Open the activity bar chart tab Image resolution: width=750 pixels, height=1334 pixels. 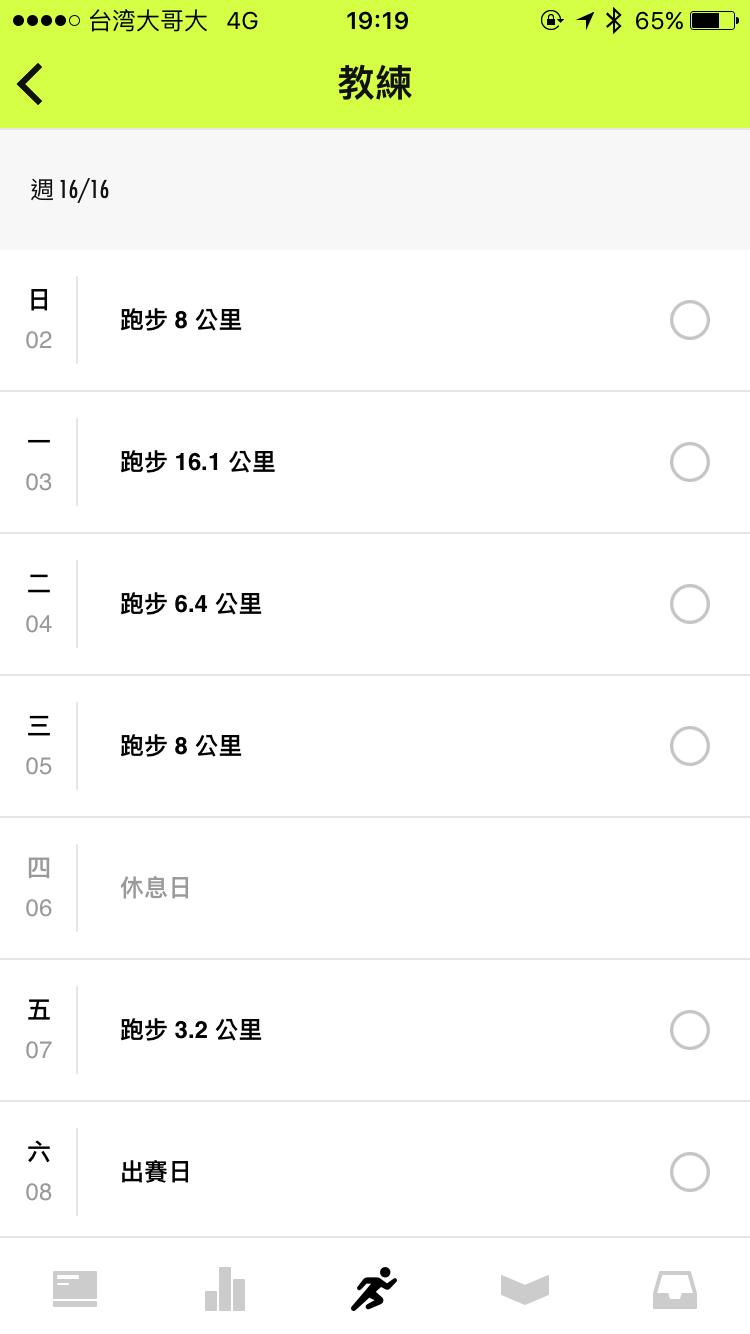click(x=225, y=1288)
